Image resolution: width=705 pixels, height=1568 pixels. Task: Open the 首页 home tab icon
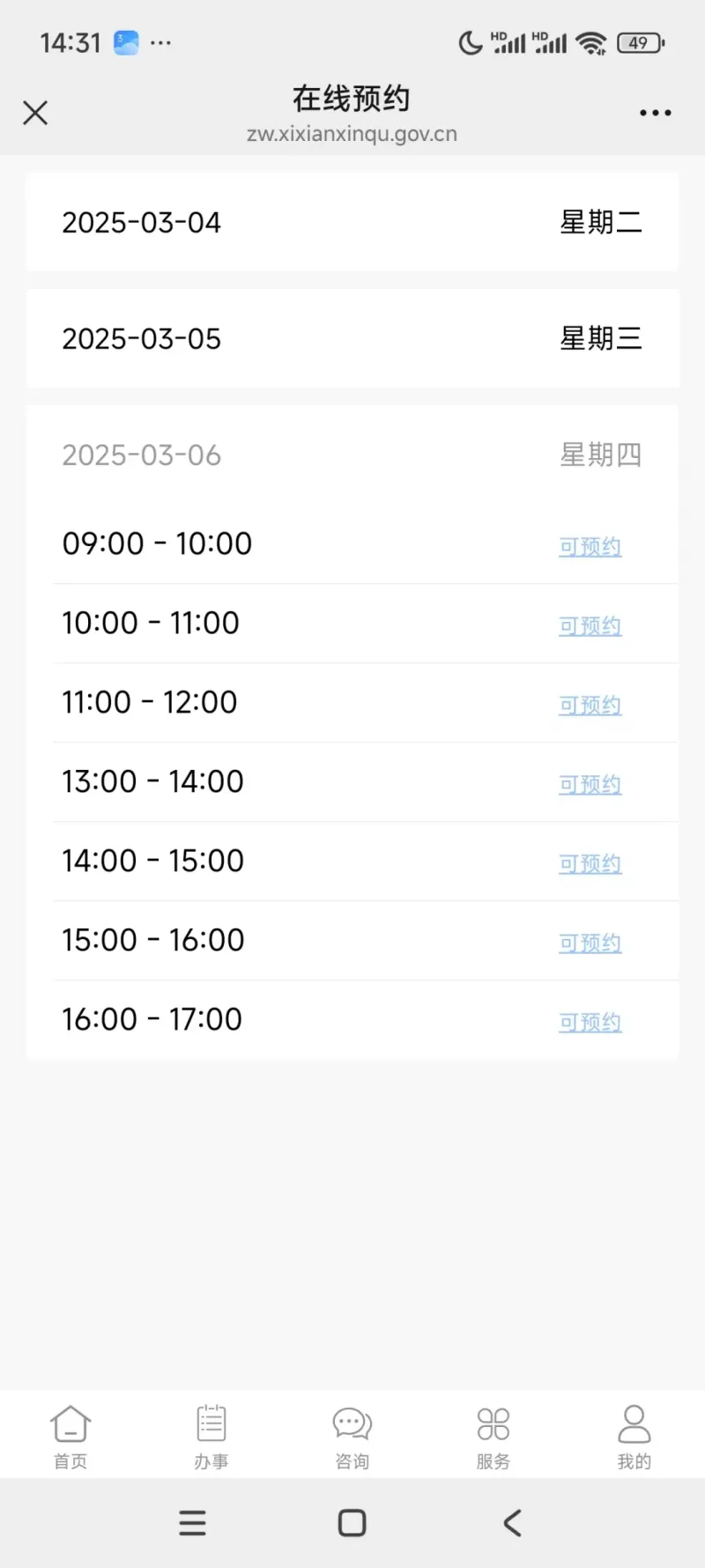(x=70, y=1434)
